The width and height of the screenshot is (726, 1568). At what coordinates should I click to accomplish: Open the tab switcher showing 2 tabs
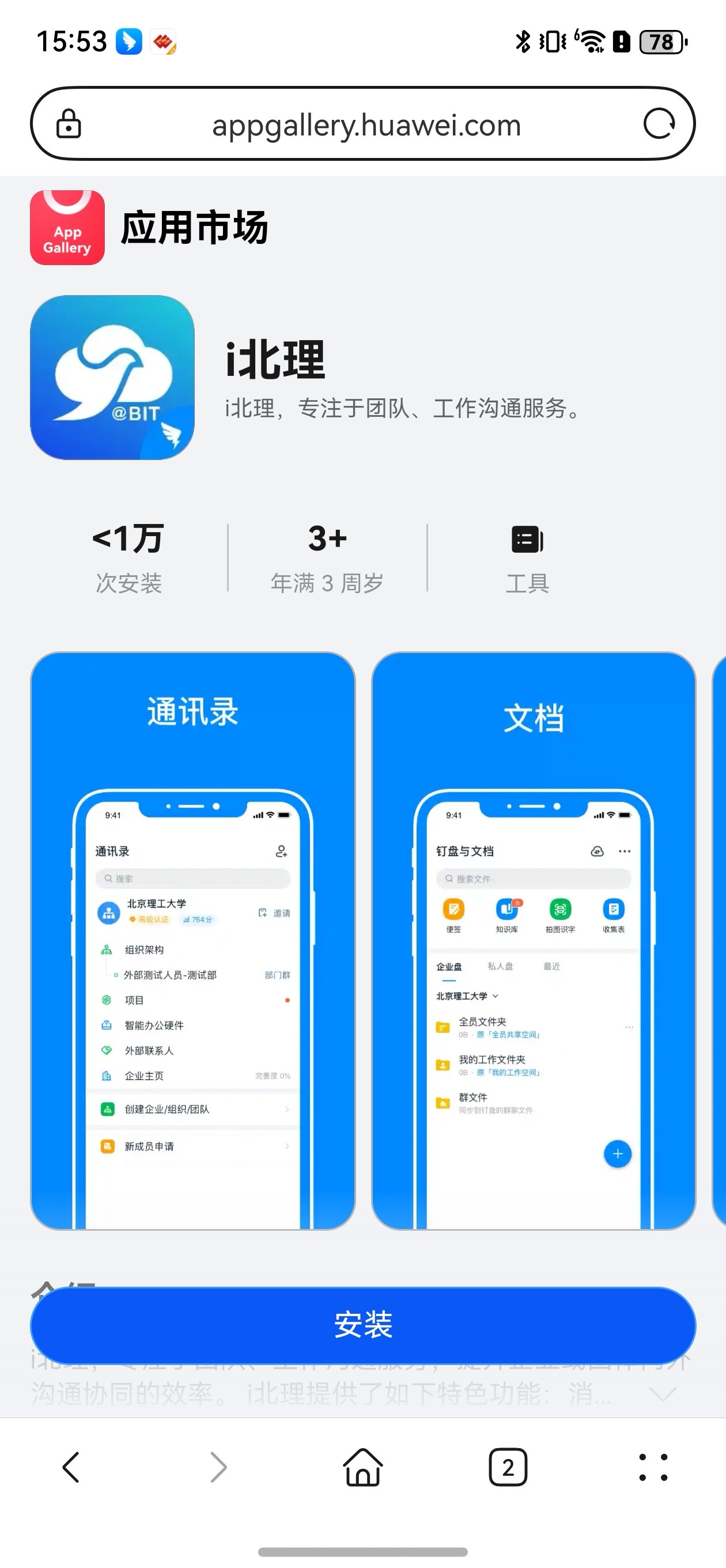508,1468
